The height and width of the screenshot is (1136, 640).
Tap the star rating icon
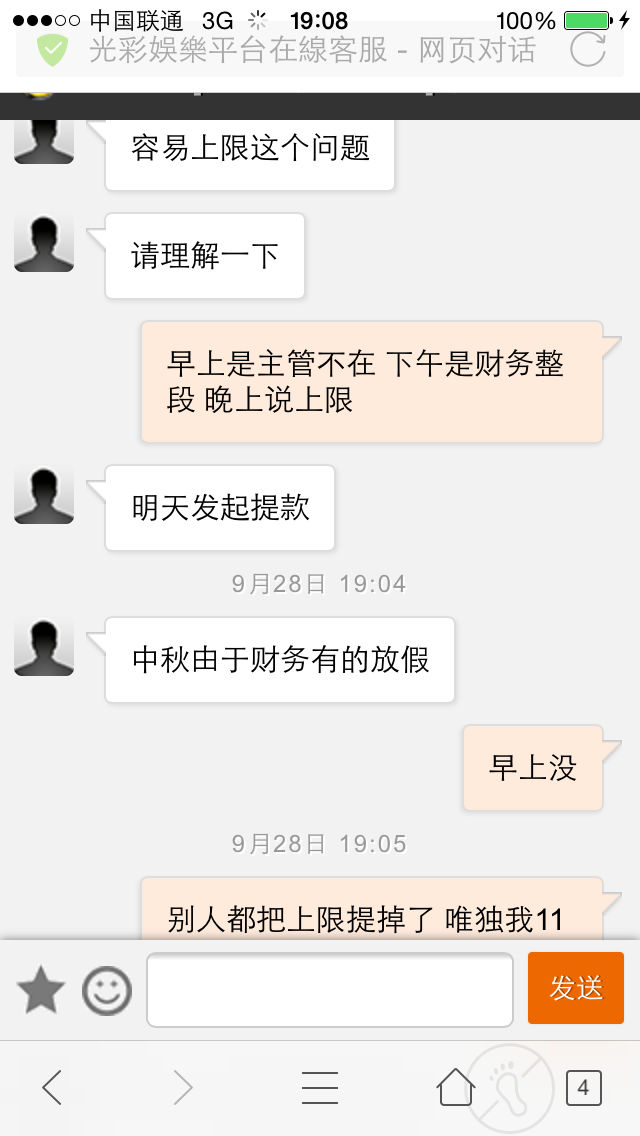click(x=41, y=990)
